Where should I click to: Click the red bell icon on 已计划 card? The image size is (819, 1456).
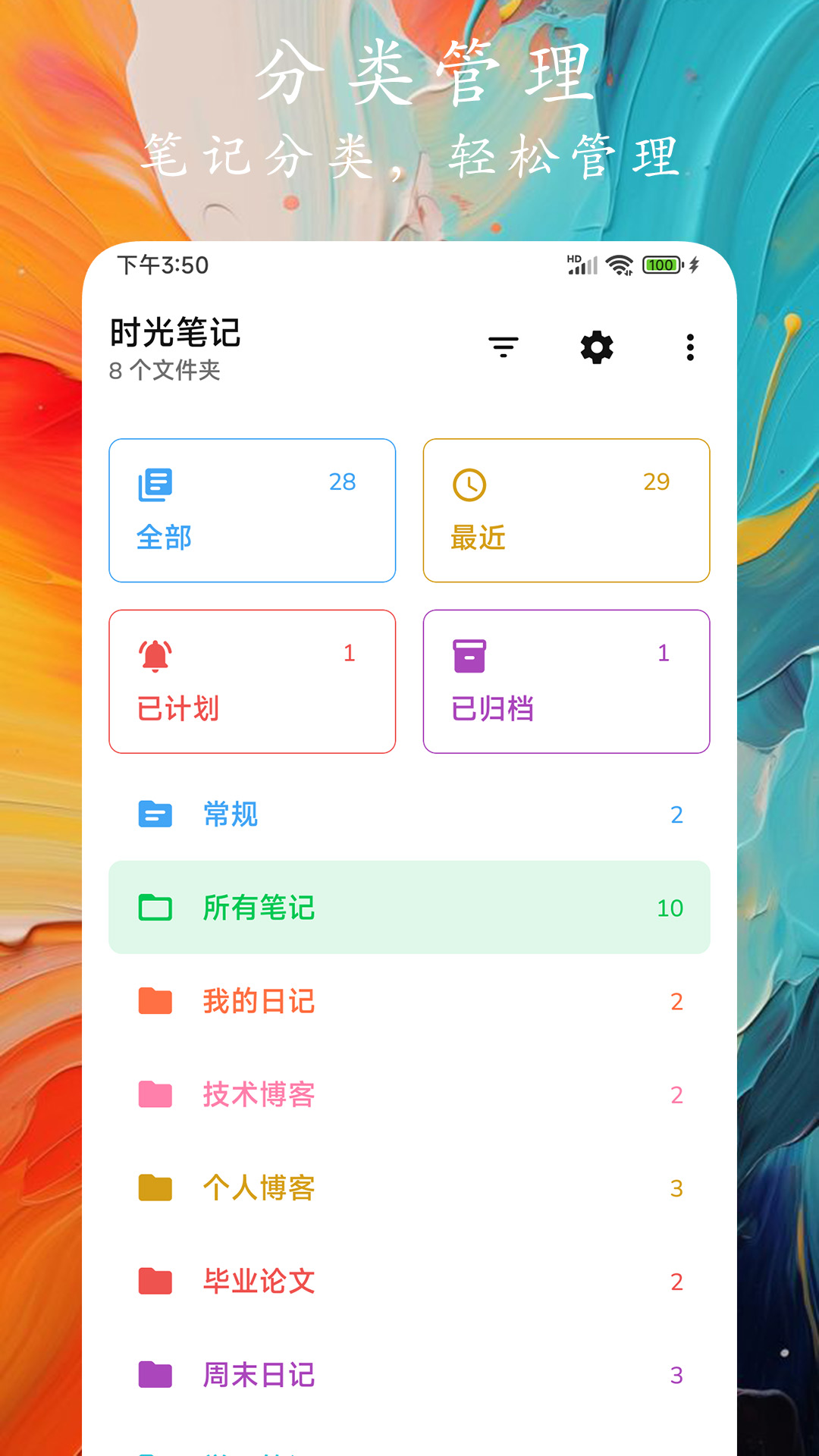point(157,654)
